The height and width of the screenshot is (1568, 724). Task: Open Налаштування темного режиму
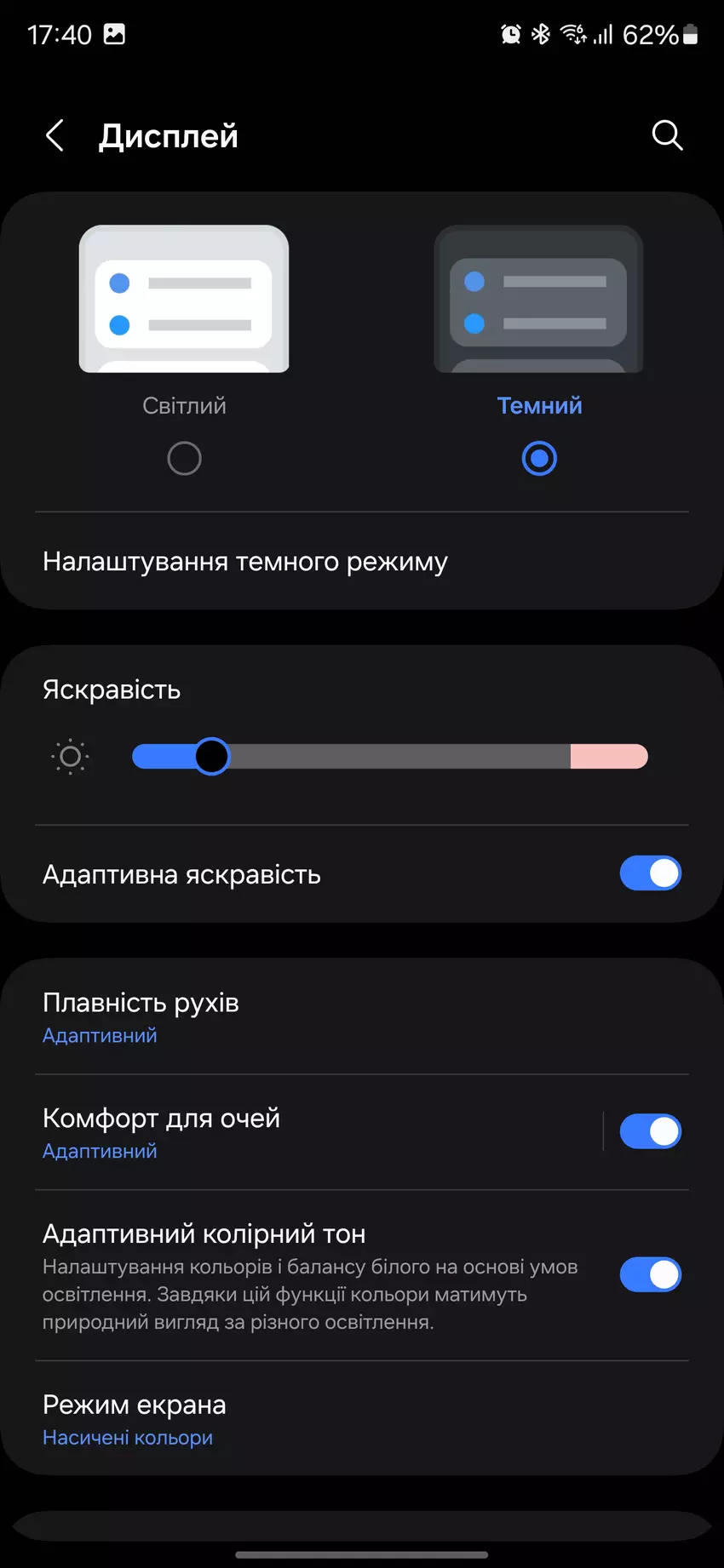point(245,562)
